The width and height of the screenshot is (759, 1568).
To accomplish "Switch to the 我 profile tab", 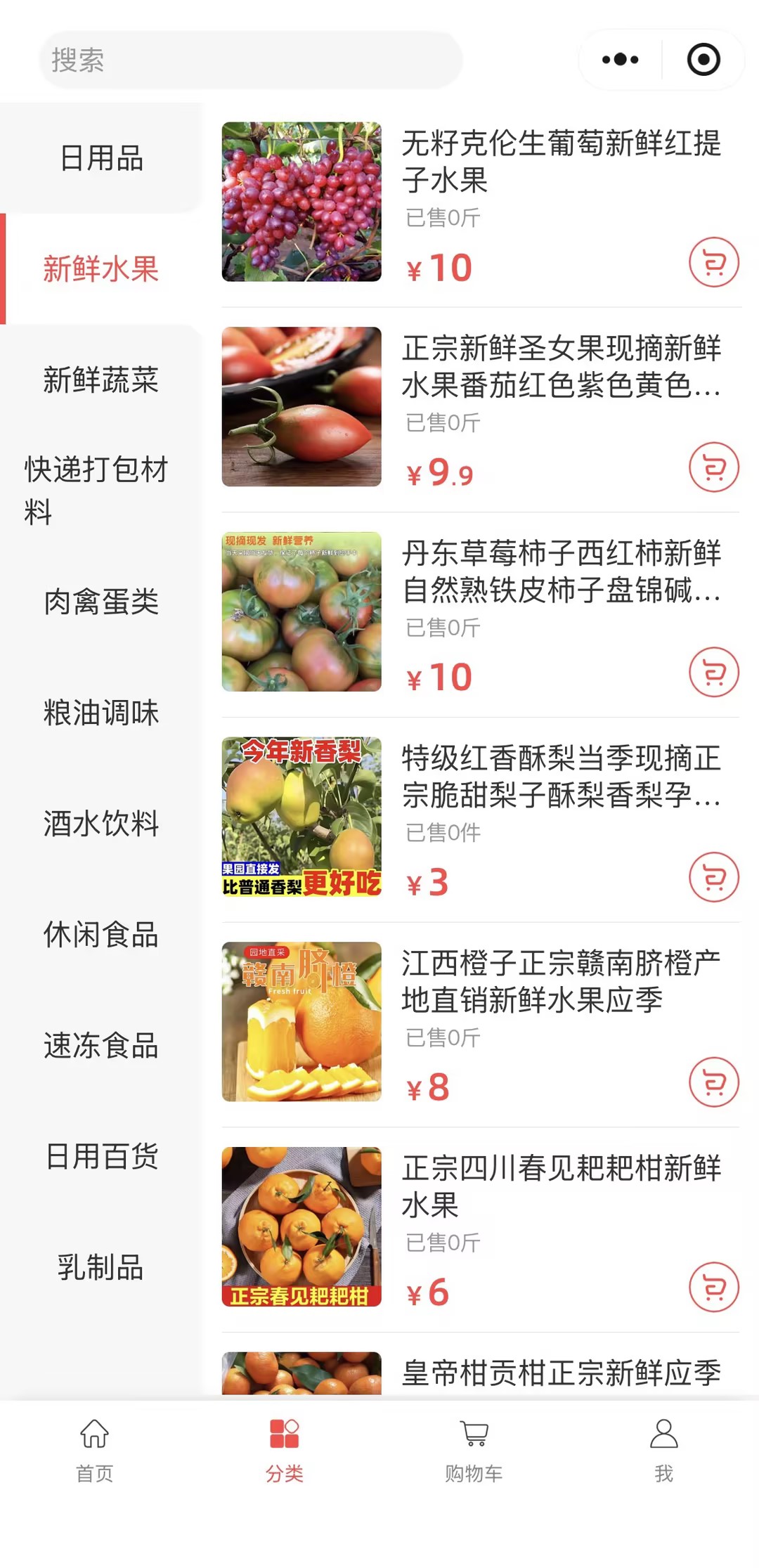I will [663, 1451].
